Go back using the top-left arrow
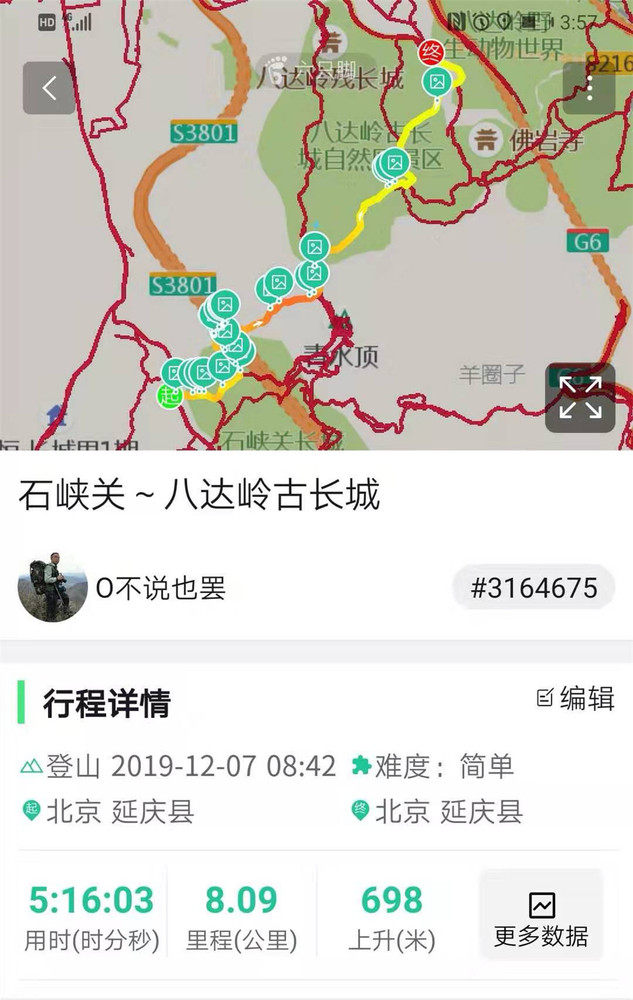 click(49, 88)
